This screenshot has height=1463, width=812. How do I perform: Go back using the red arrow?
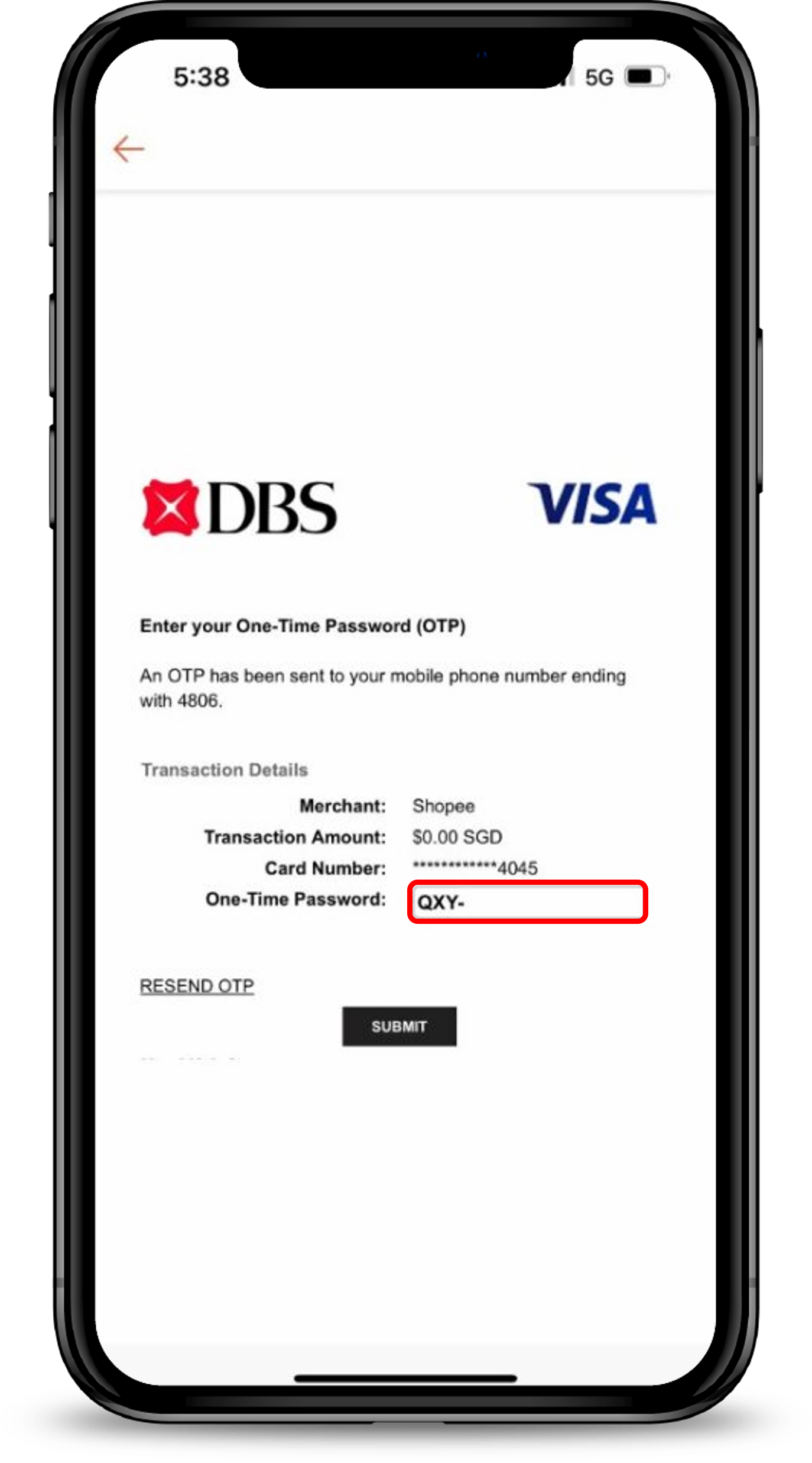(x=129, y=149)
